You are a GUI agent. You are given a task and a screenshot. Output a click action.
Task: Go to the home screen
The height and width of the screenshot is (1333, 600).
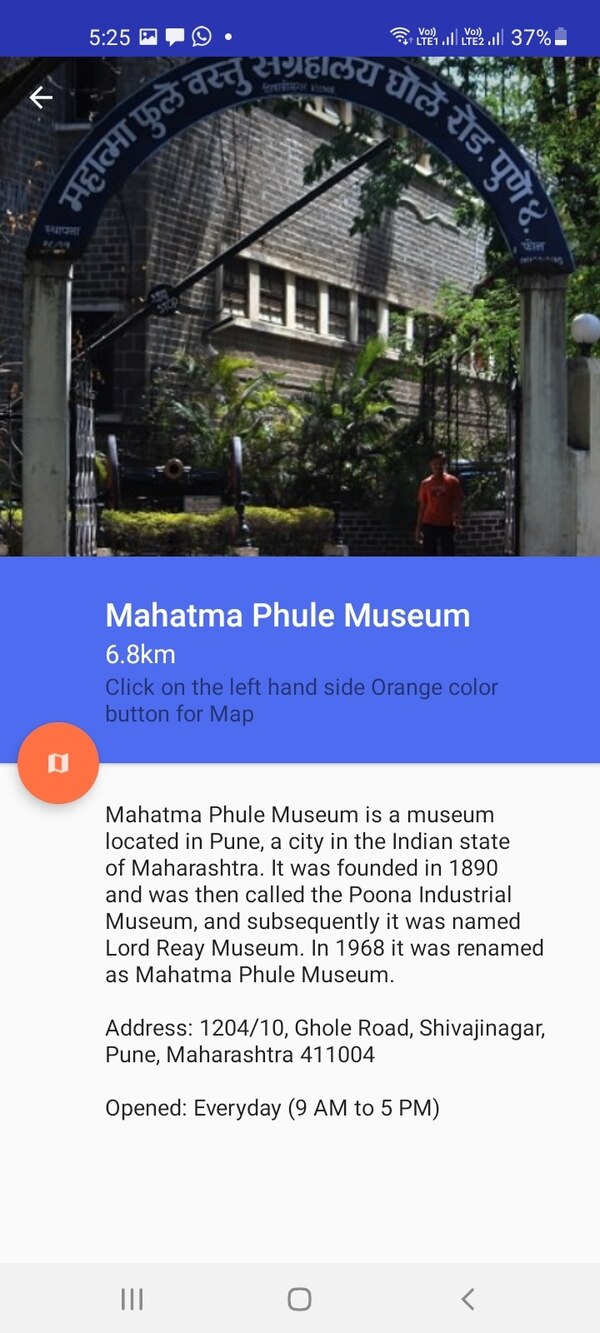click(x=299, y=1298)
